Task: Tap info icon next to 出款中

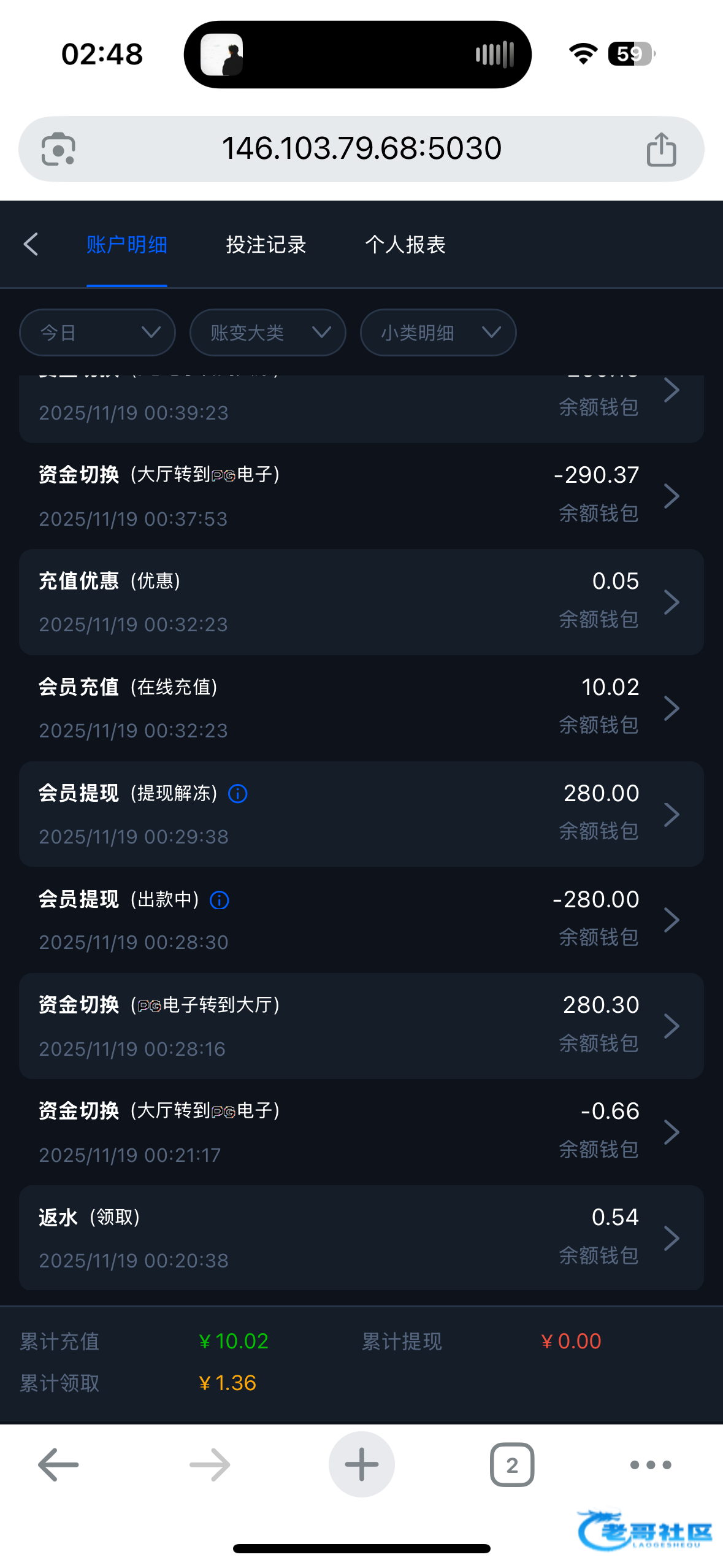Action: click(220, 900)
